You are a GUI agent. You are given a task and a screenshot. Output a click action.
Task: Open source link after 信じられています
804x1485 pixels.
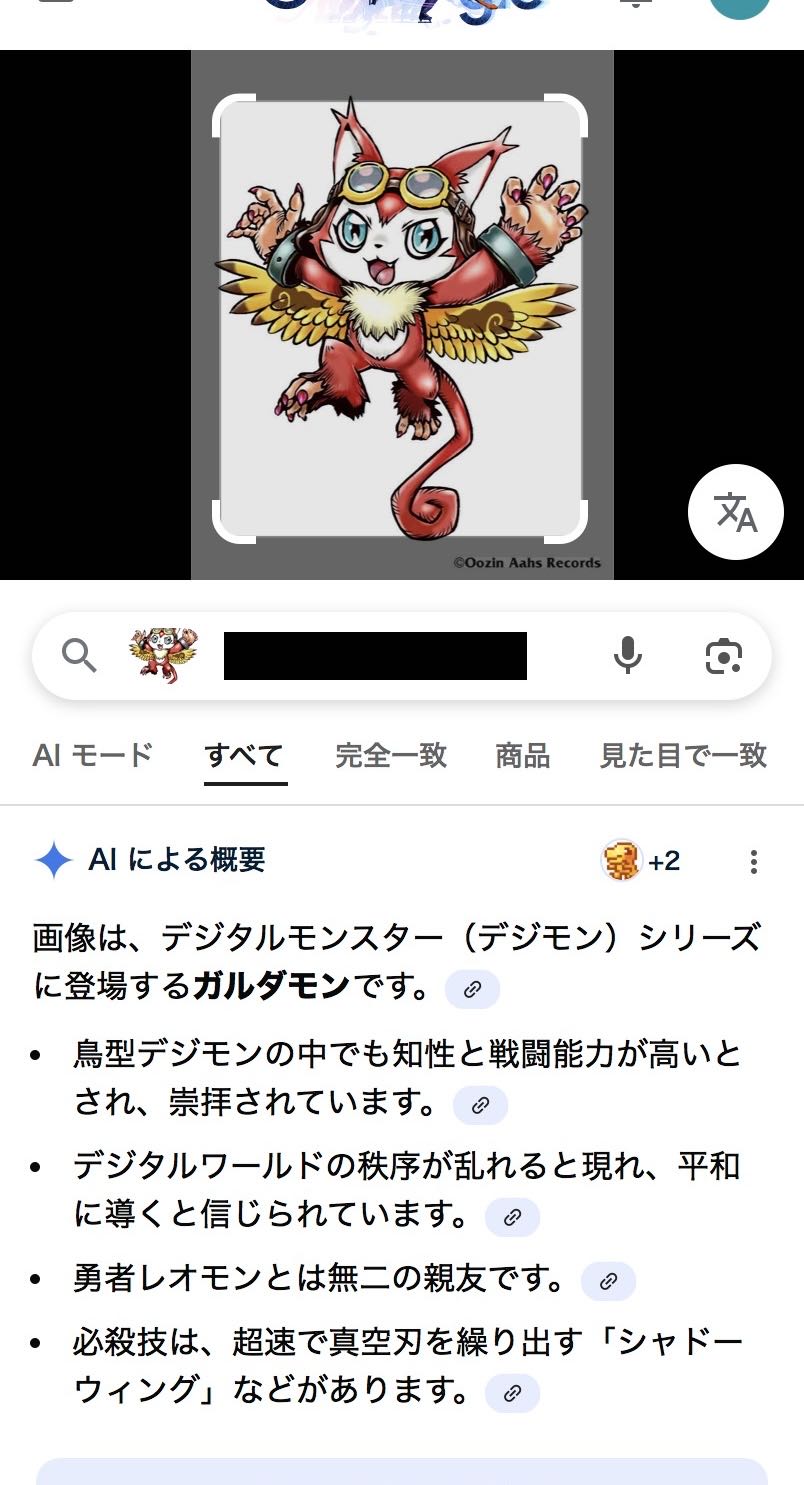click(x=512, y=1217)
